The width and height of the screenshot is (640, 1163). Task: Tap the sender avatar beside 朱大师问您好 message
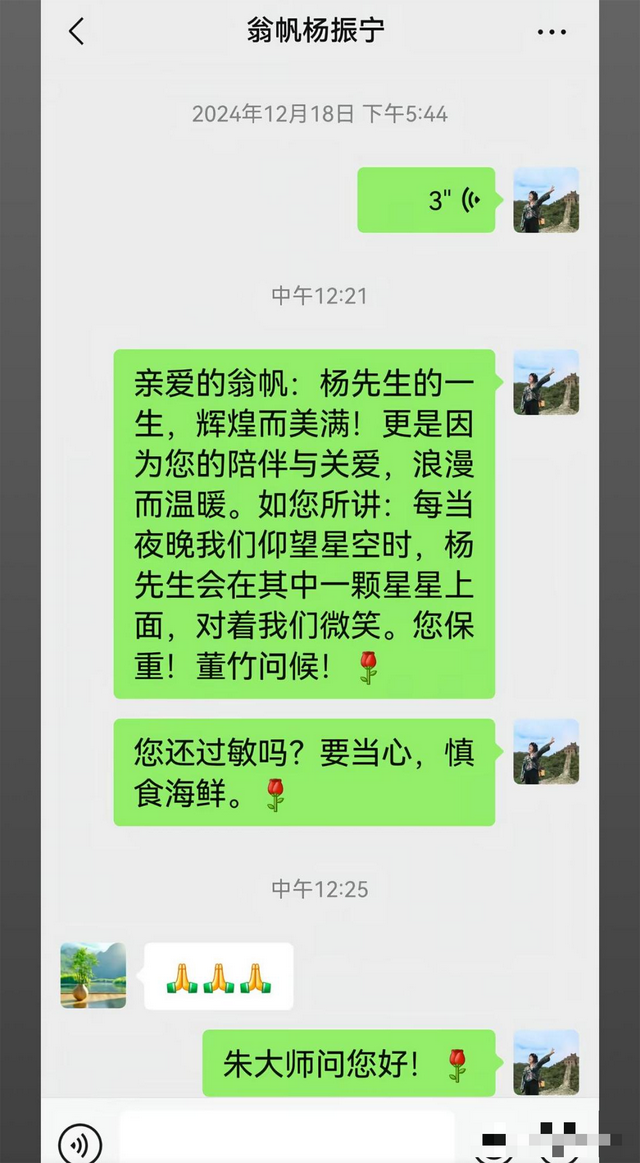click(546, 1062)
